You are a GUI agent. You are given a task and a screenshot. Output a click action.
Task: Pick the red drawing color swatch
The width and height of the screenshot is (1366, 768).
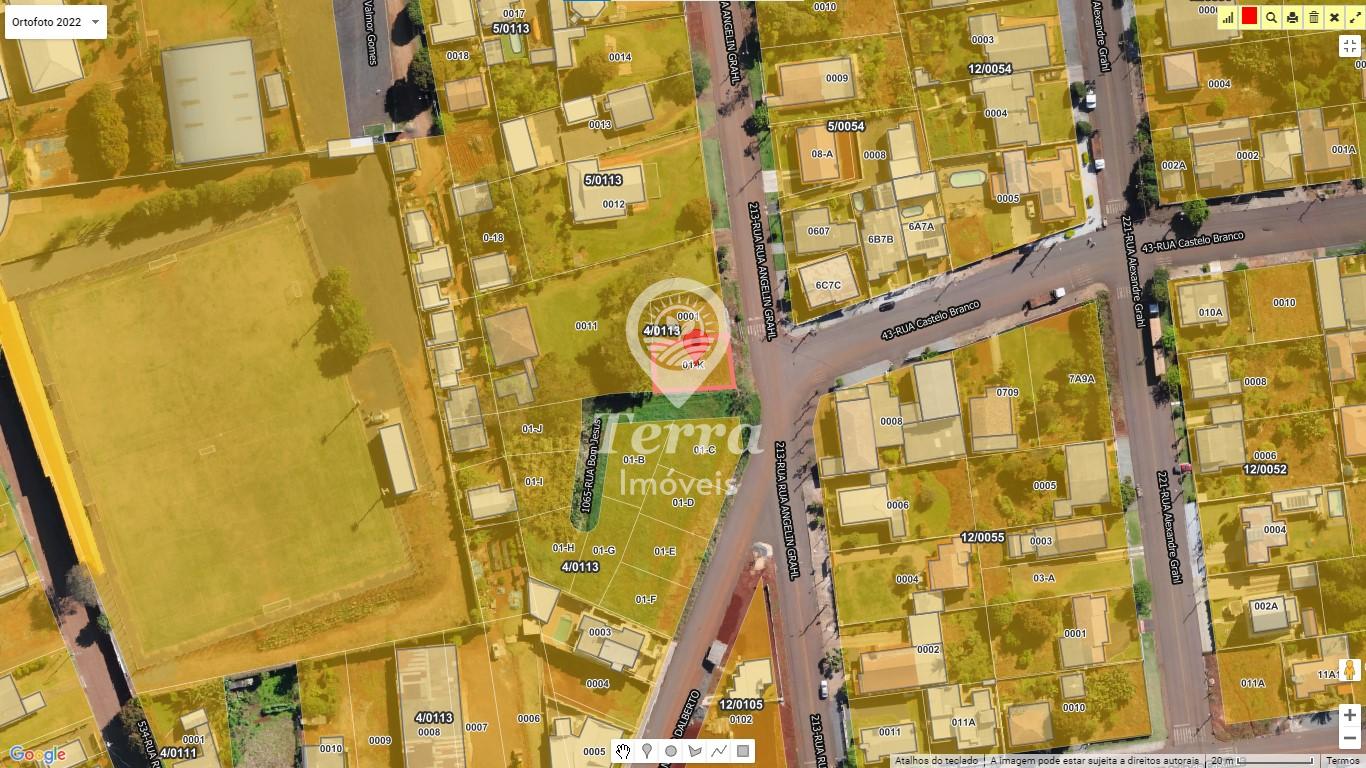(1249, 17)
